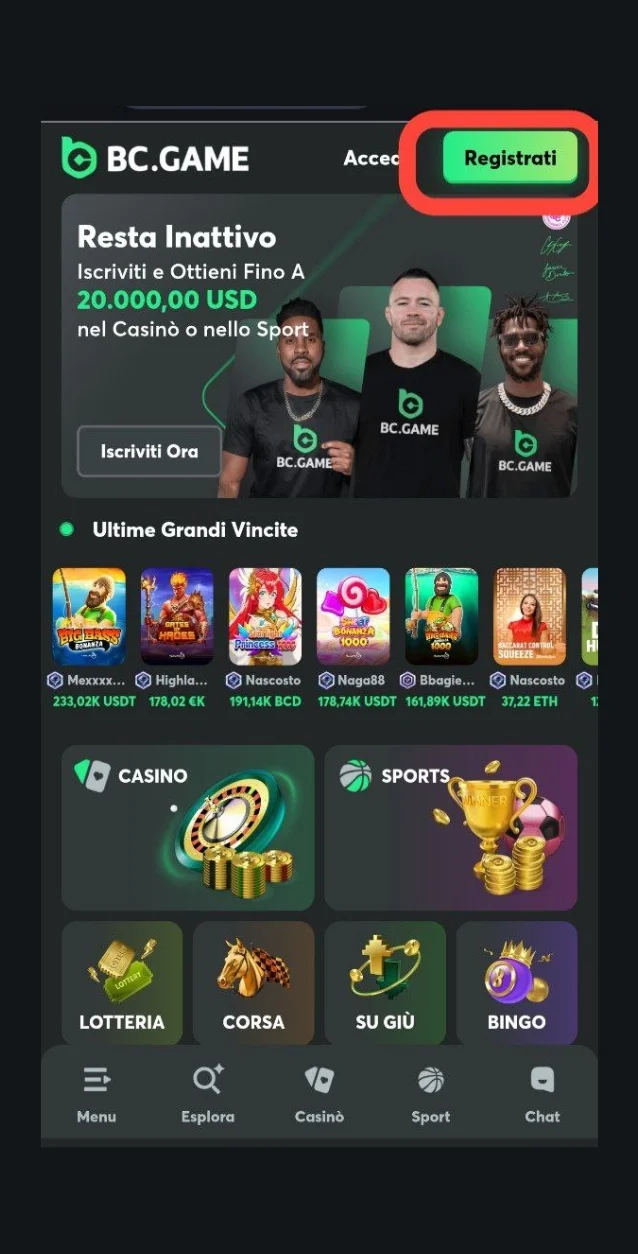
Task: Switch to the Esplora tab
Action: point(208,1094)
